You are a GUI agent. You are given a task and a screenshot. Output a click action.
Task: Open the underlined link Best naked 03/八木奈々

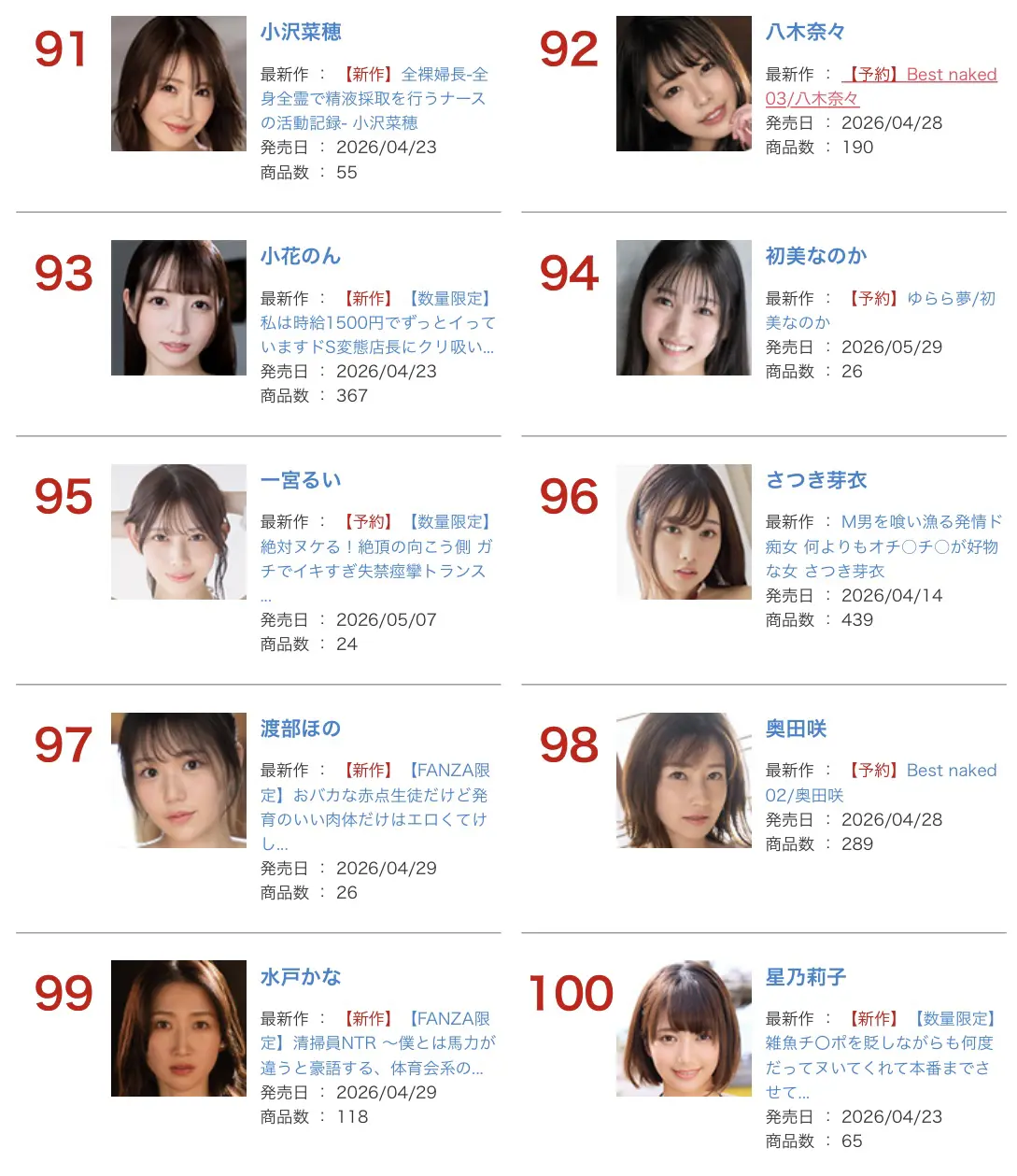(881, 86)
